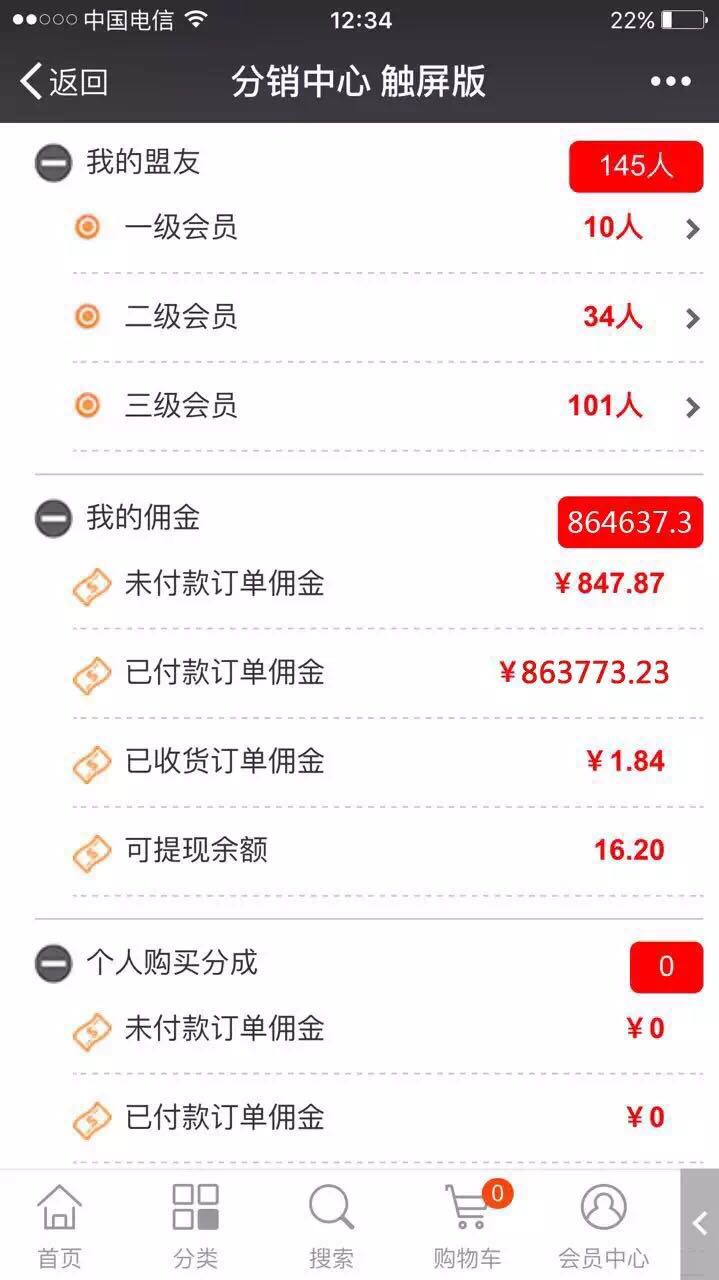Go to the 搜索 search tab

331,1226
